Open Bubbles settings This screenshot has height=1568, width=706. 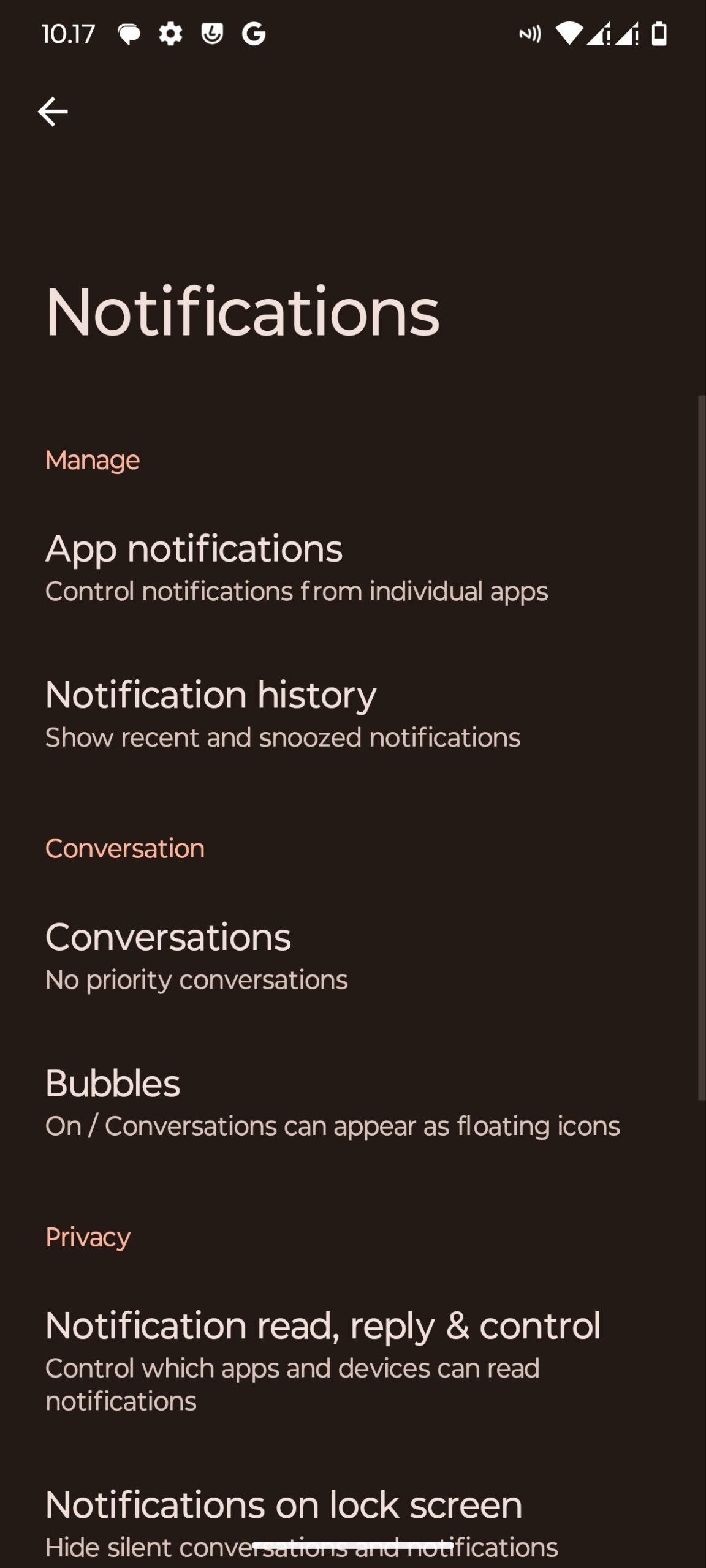coord(332,1102)
